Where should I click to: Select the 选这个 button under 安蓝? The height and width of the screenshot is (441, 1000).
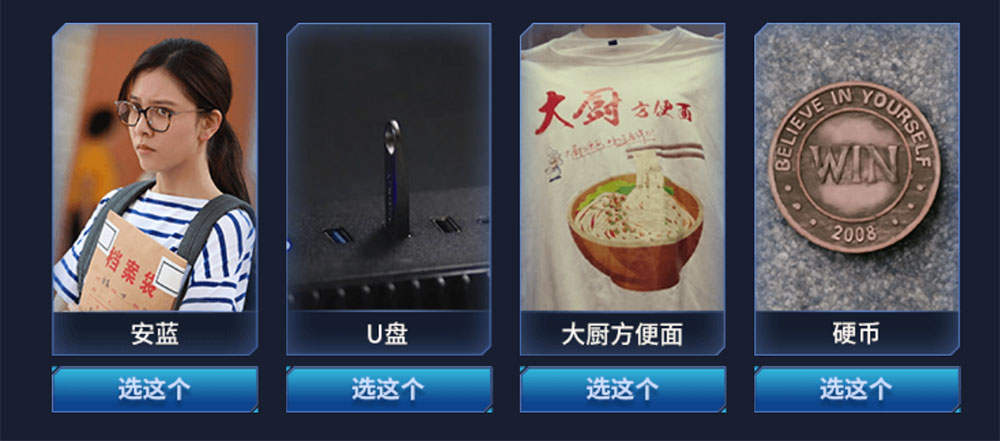[x=155, y=389]
